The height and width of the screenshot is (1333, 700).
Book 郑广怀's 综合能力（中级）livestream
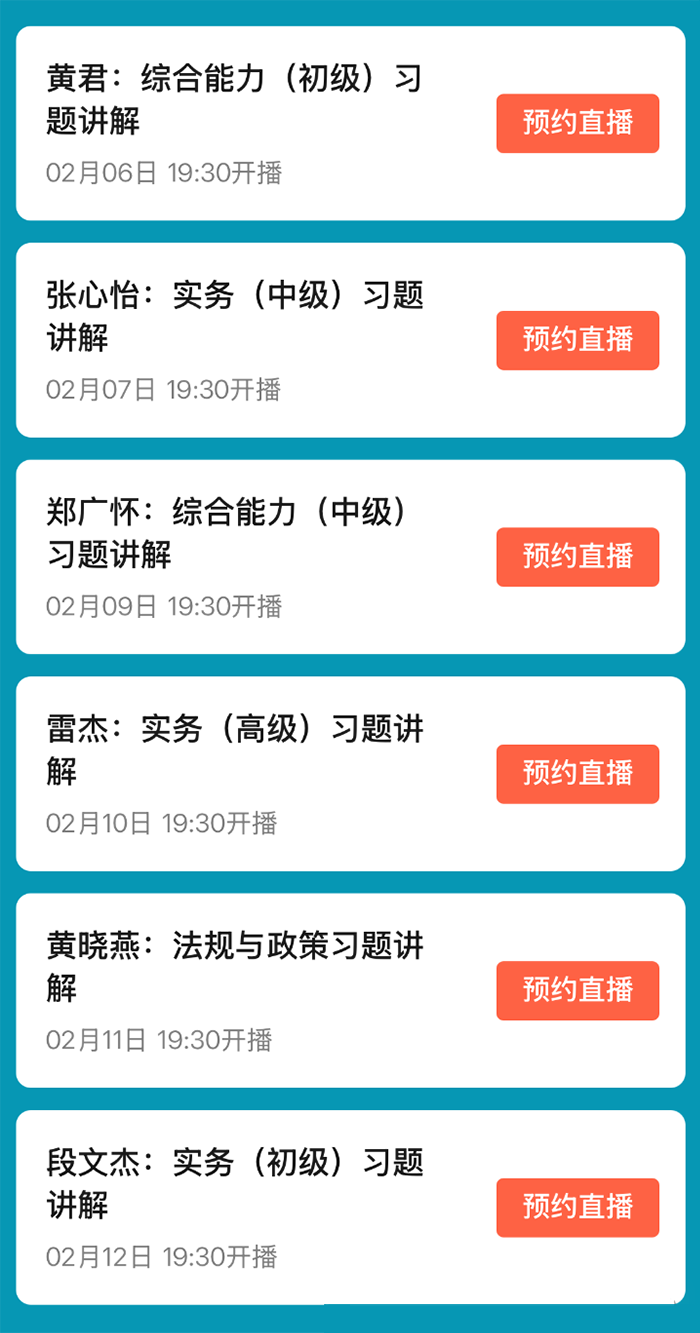pos(577,557)
